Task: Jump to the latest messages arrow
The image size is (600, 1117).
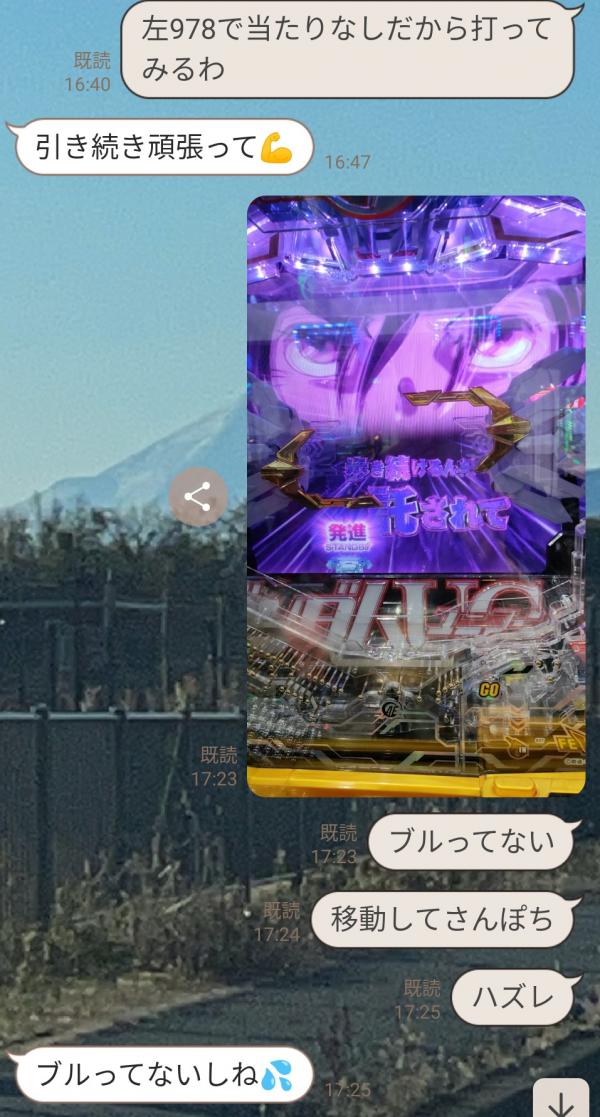Action: tap(561, 1100)
